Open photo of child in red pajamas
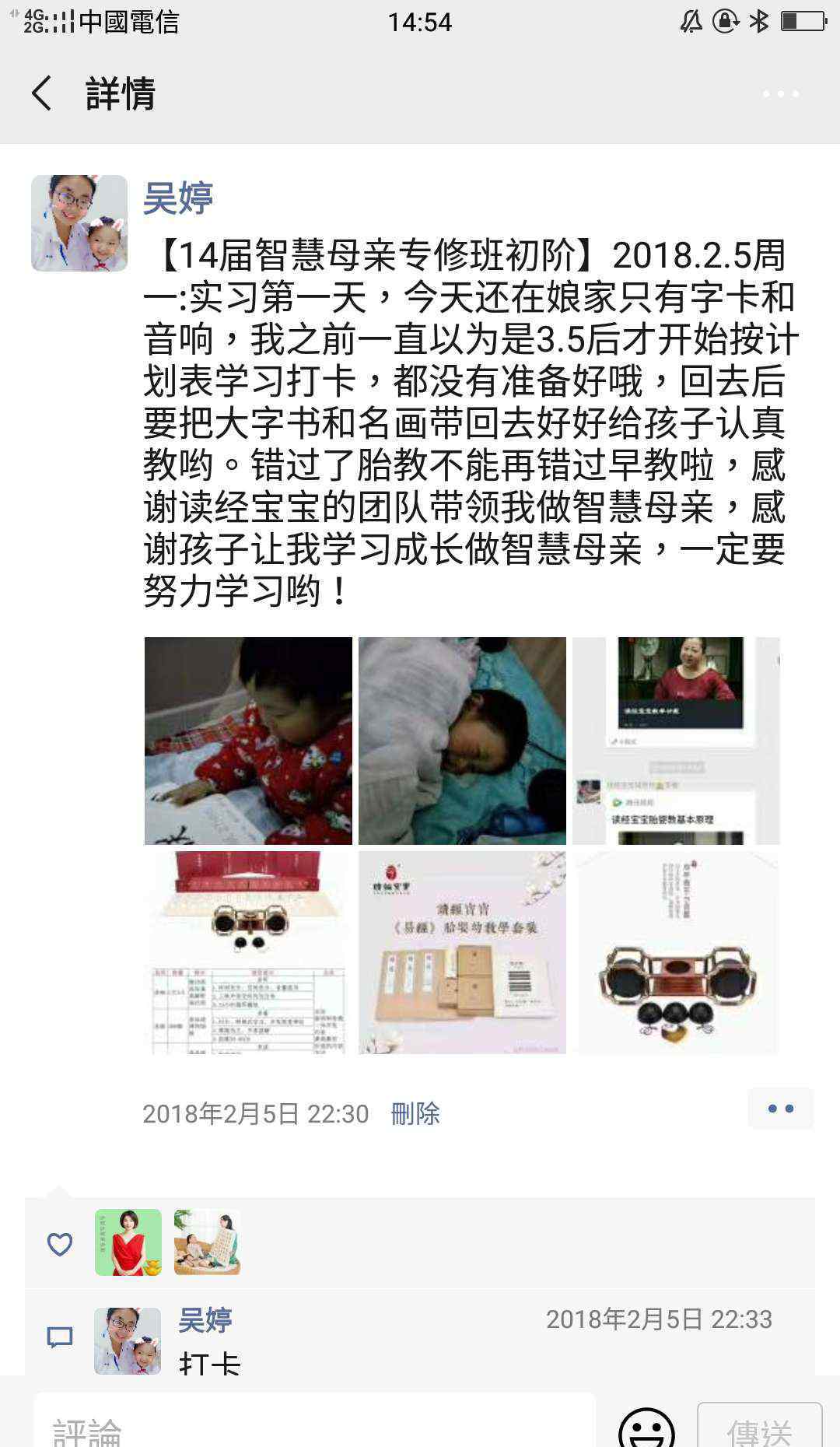Image resolution: width=840 pixels, height=1447 pixels. tap(248, 741)
